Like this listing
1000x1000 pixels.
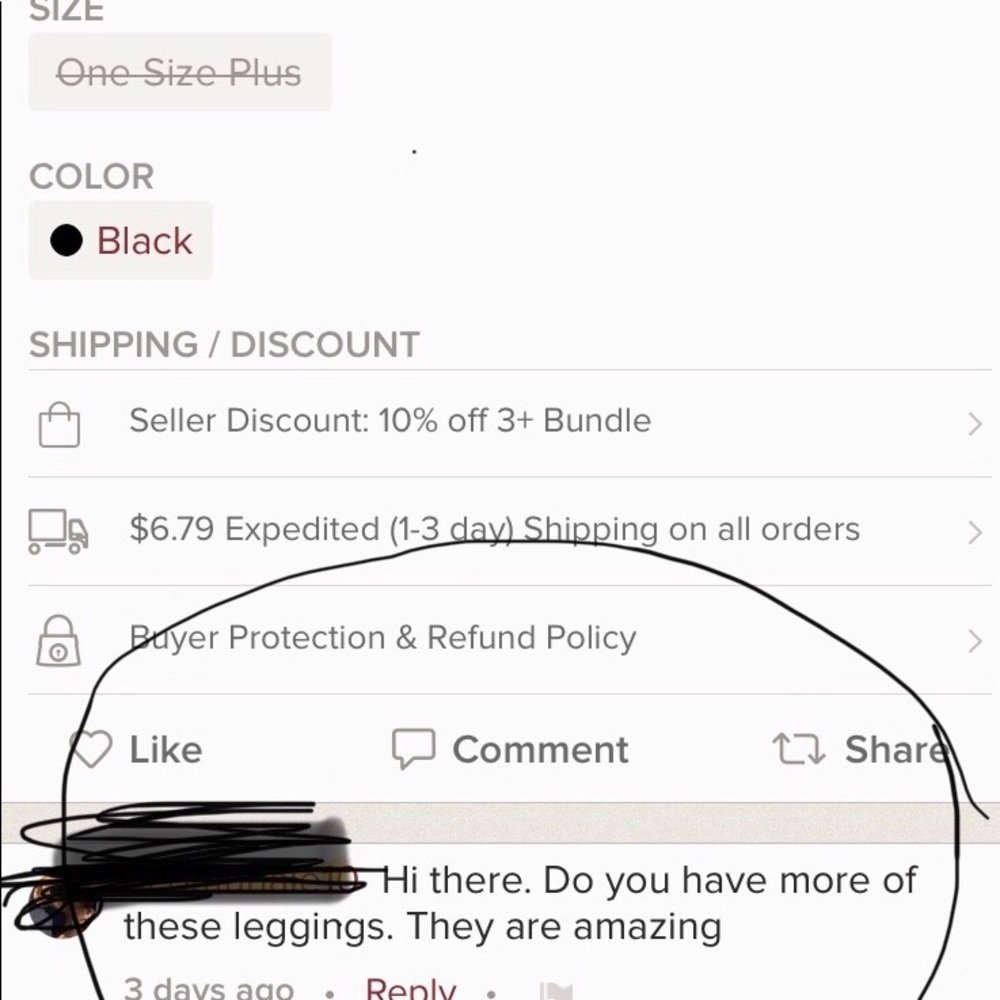137,750
